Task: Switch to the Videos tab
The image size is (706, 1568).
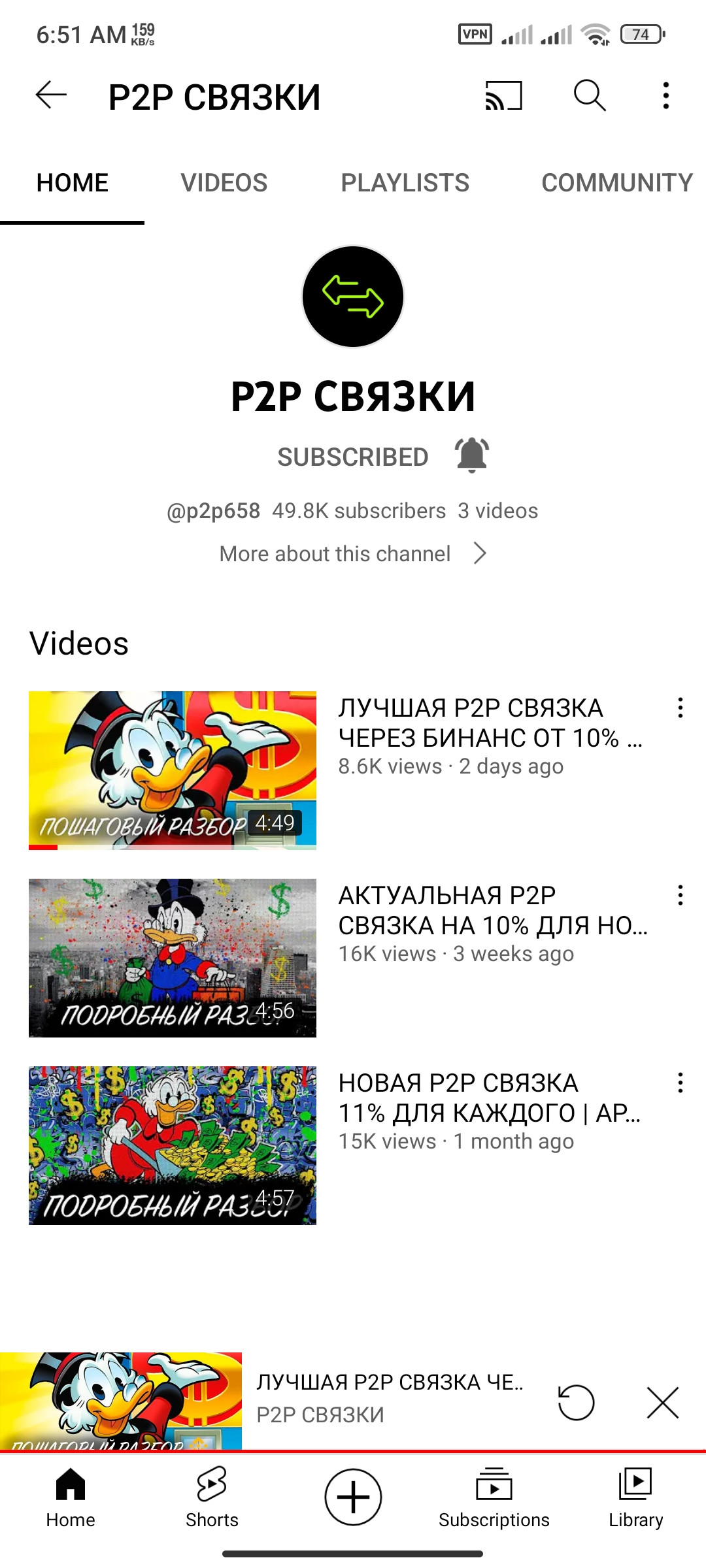Action: point(224,183)
